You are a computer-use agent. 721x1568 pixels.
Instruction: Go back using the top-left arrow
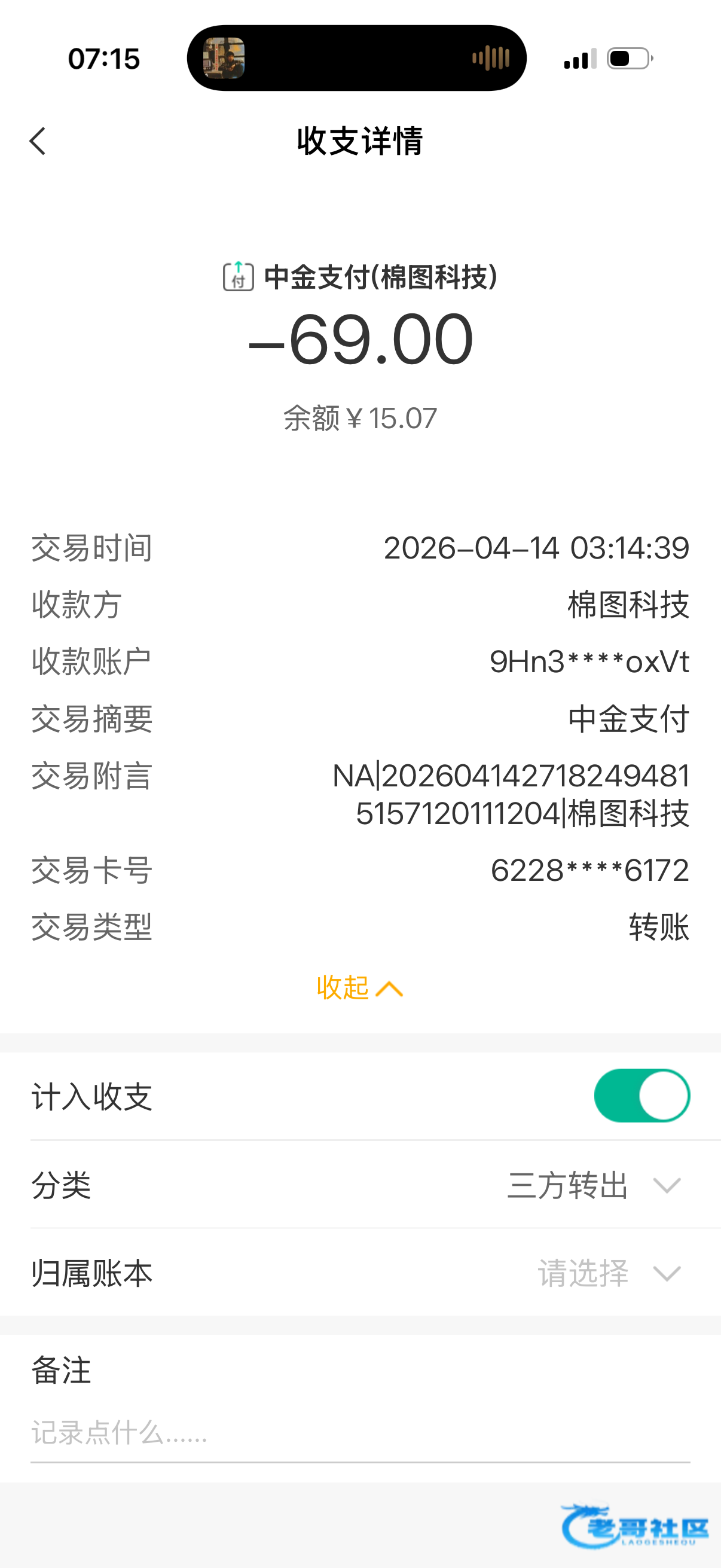38,141
